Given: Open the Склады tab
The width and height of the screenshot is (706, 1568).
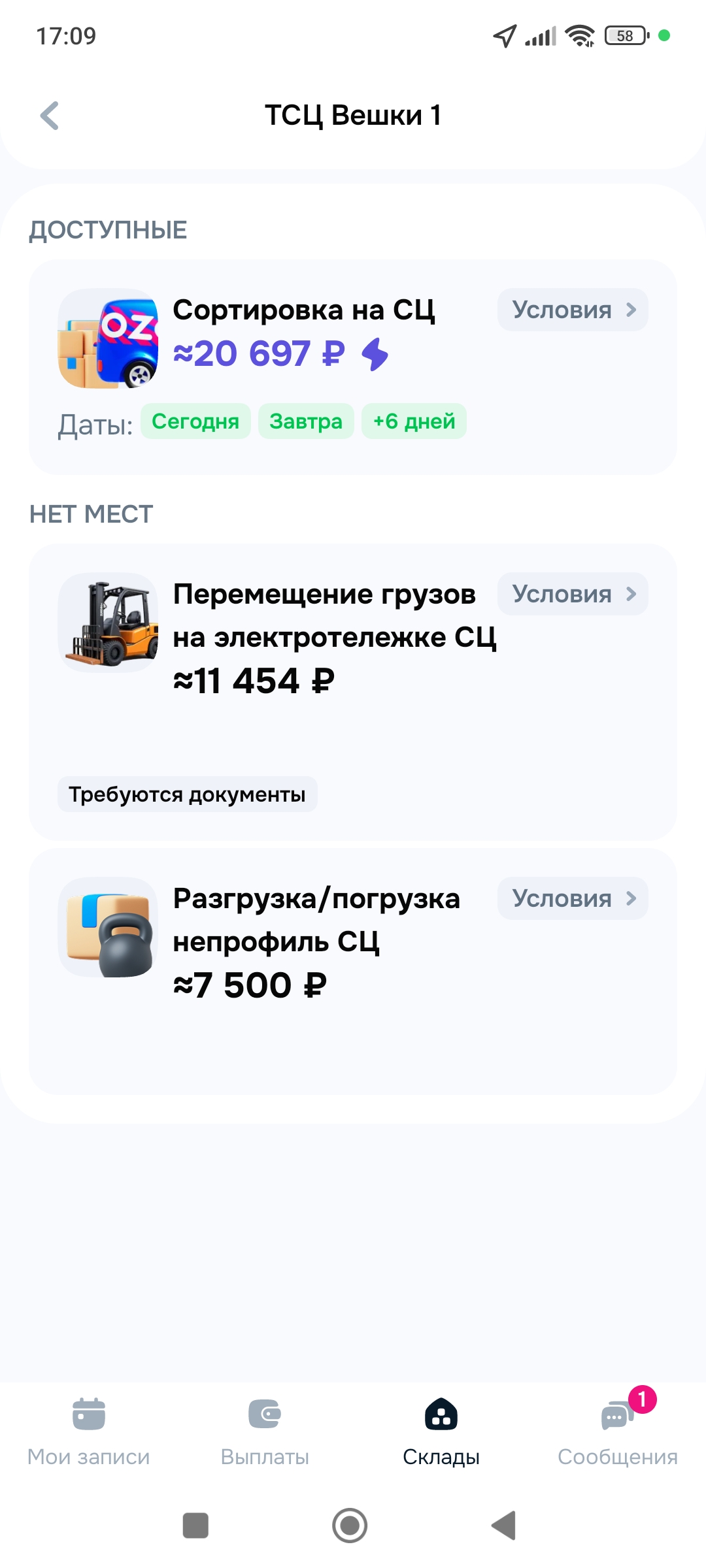Looking at the screenshot, I should [x=441, y=1431].
